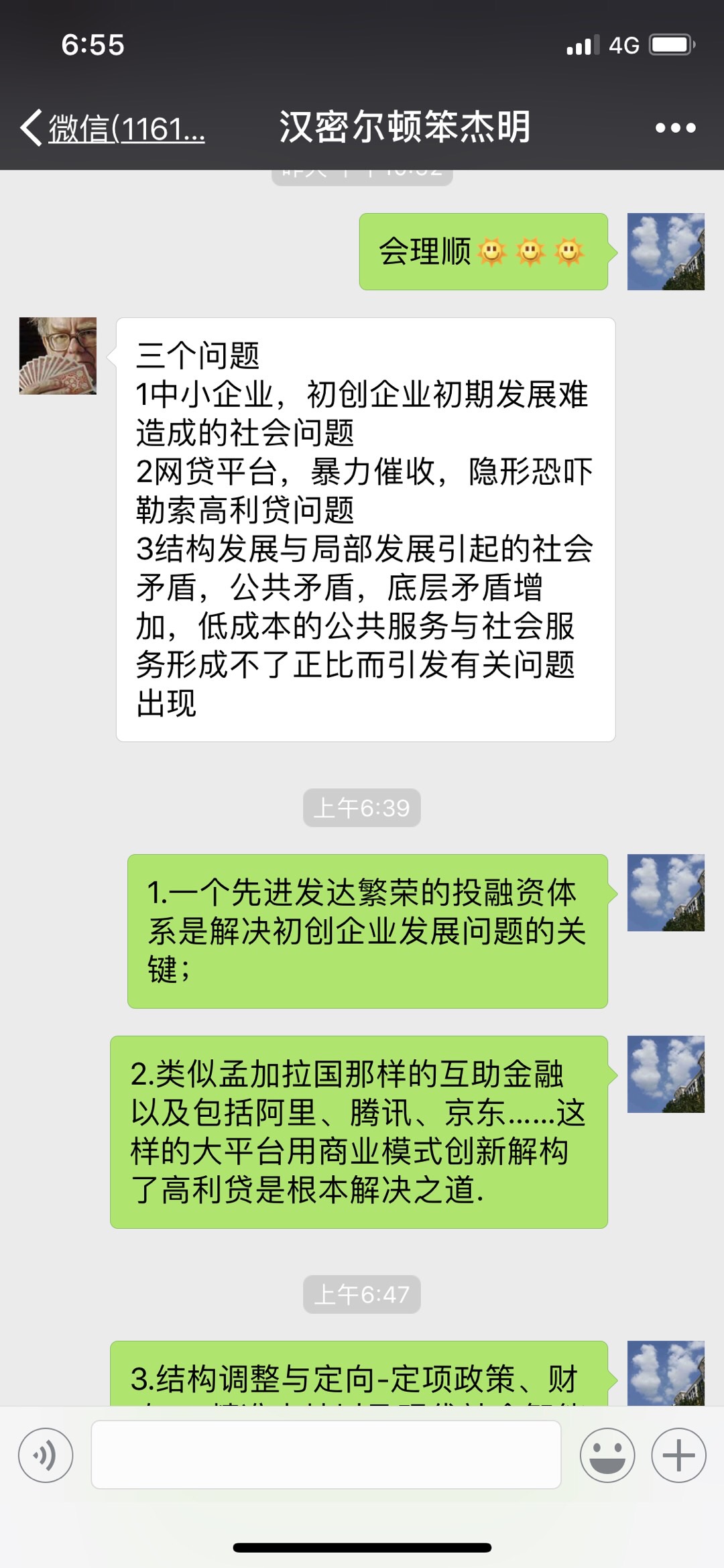Go back to the WeChat chat list

click(x=111, y=128)
